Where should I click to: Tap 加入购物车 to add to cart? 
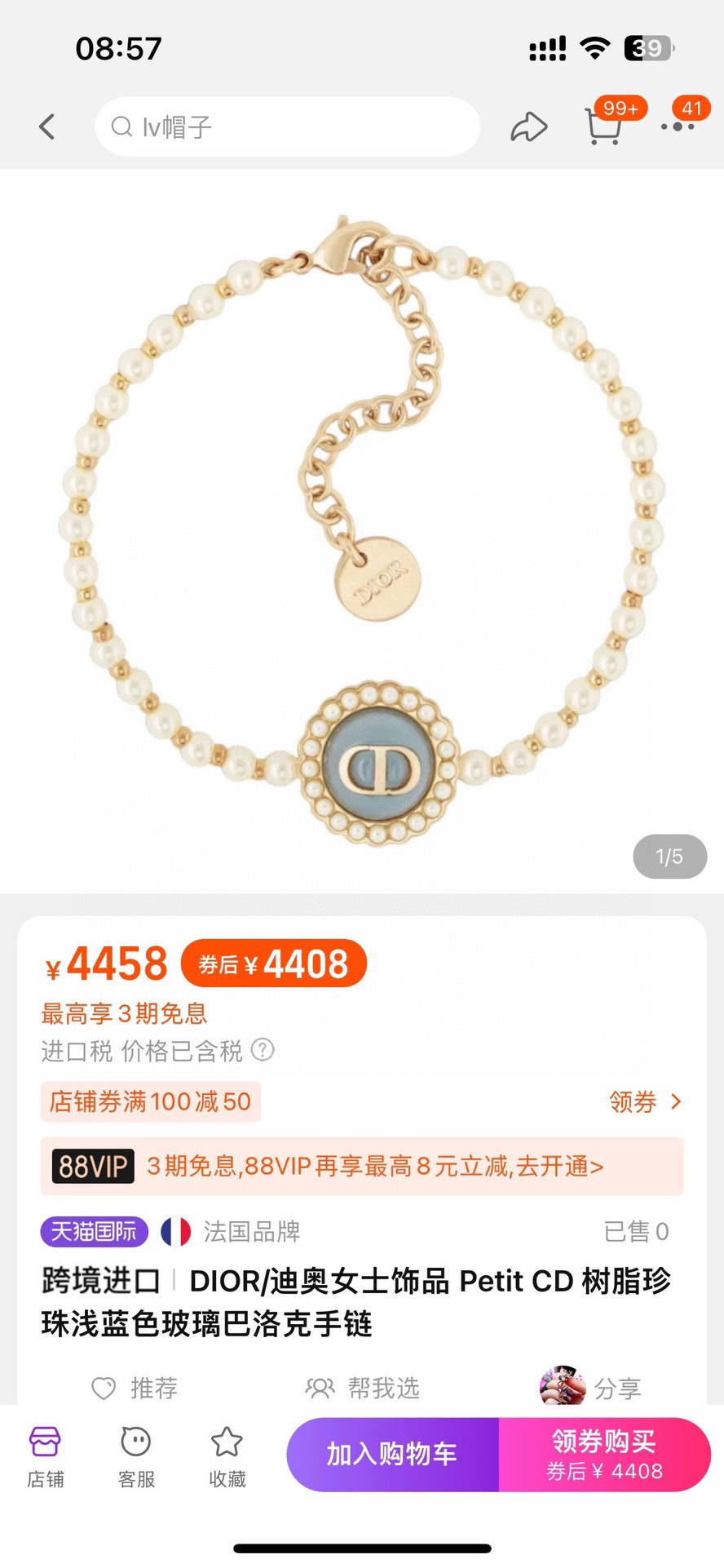click(392, 1455)
